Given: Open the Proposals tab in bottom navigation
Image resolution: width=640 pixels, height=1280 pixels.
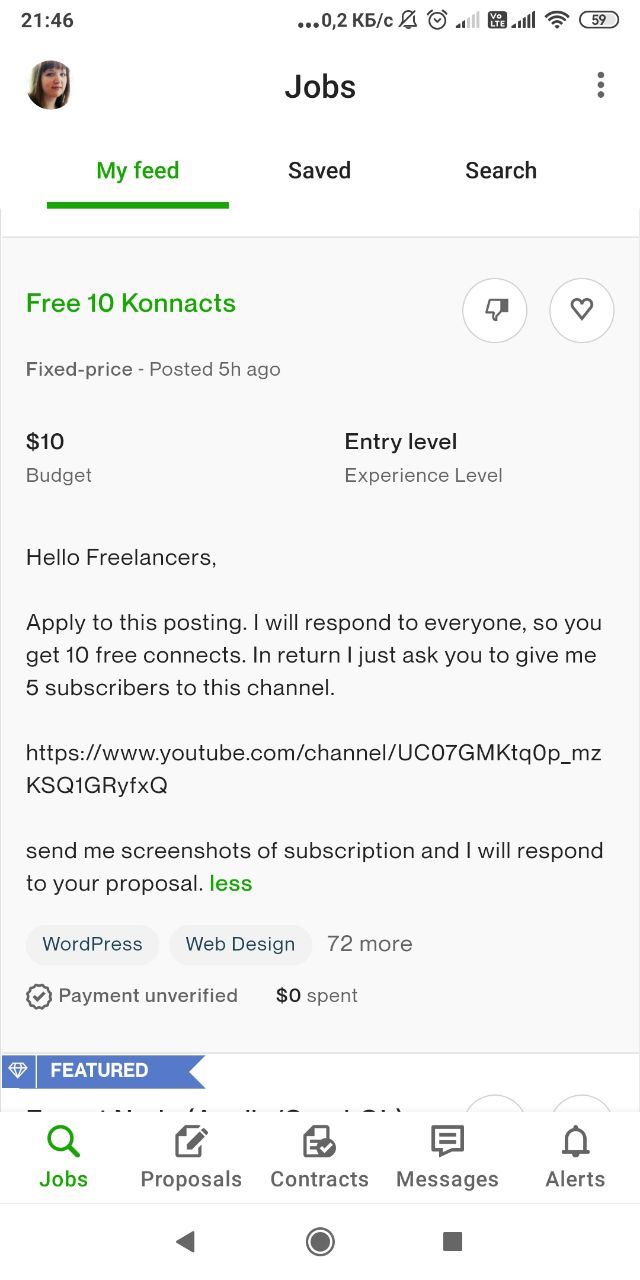Looking at the screenshot, I should 191,1158.
